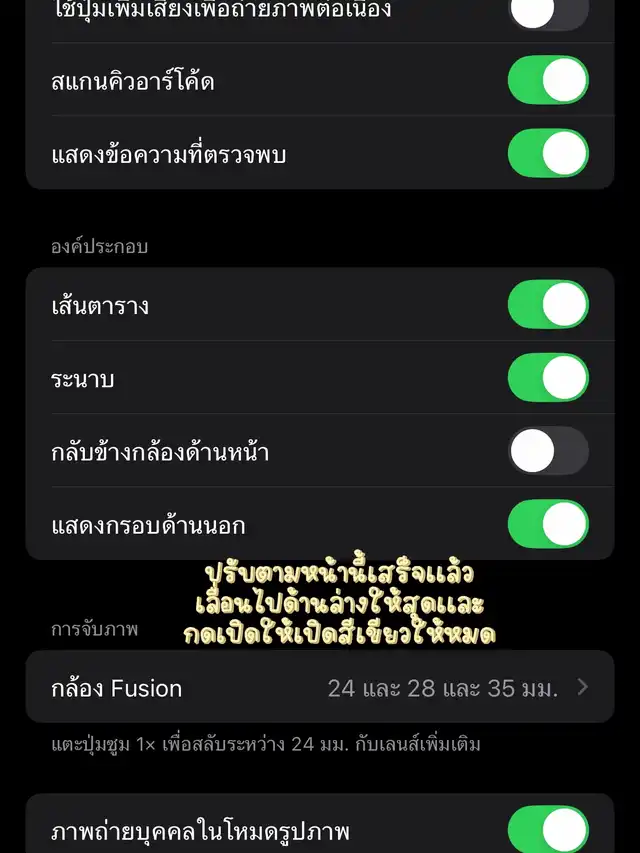This screenshot has height=853, width=640.
Task: Turn off the สแกนคิวอาร์โค้ด switch
Action: coord(548,81)
